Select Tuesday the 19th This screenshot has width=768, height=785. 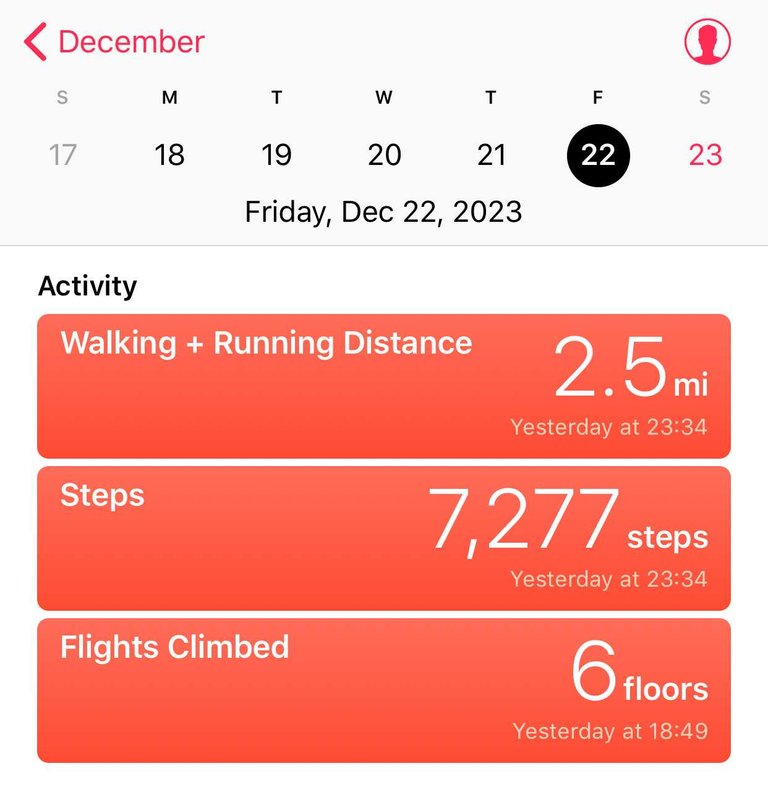coord(276,155)
